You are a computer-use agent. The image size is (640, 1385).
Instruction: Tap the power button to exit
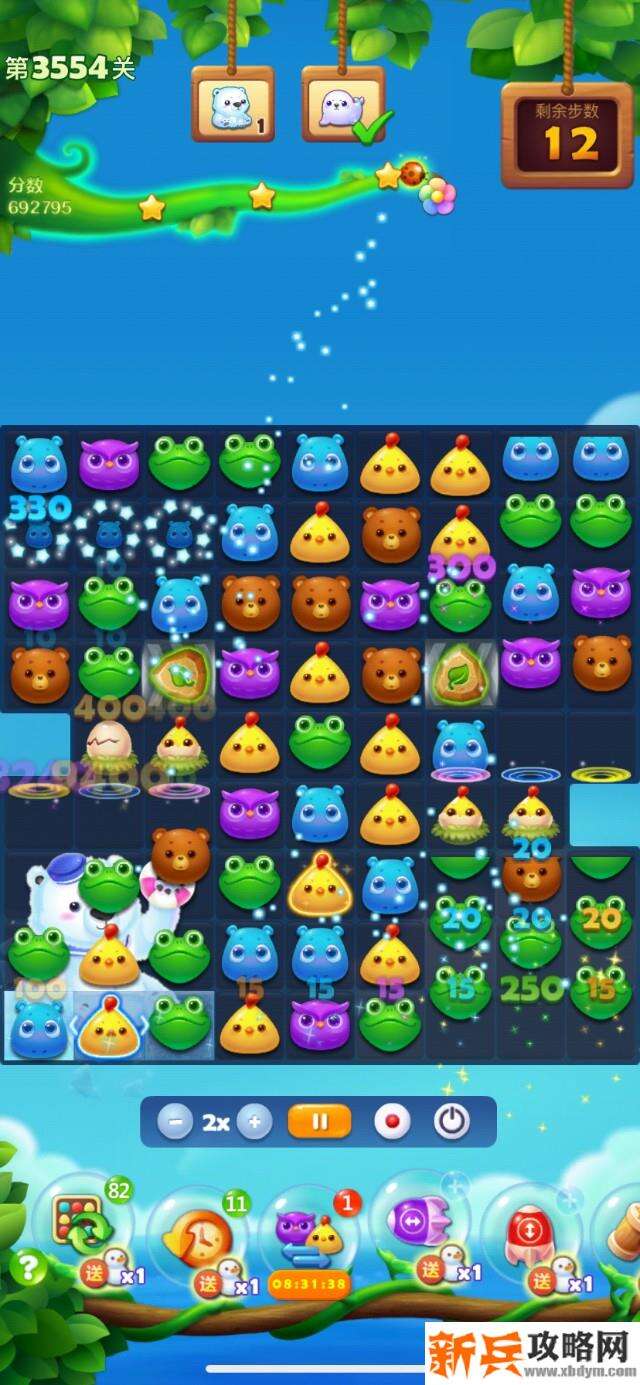click(x=452, y=1122)
